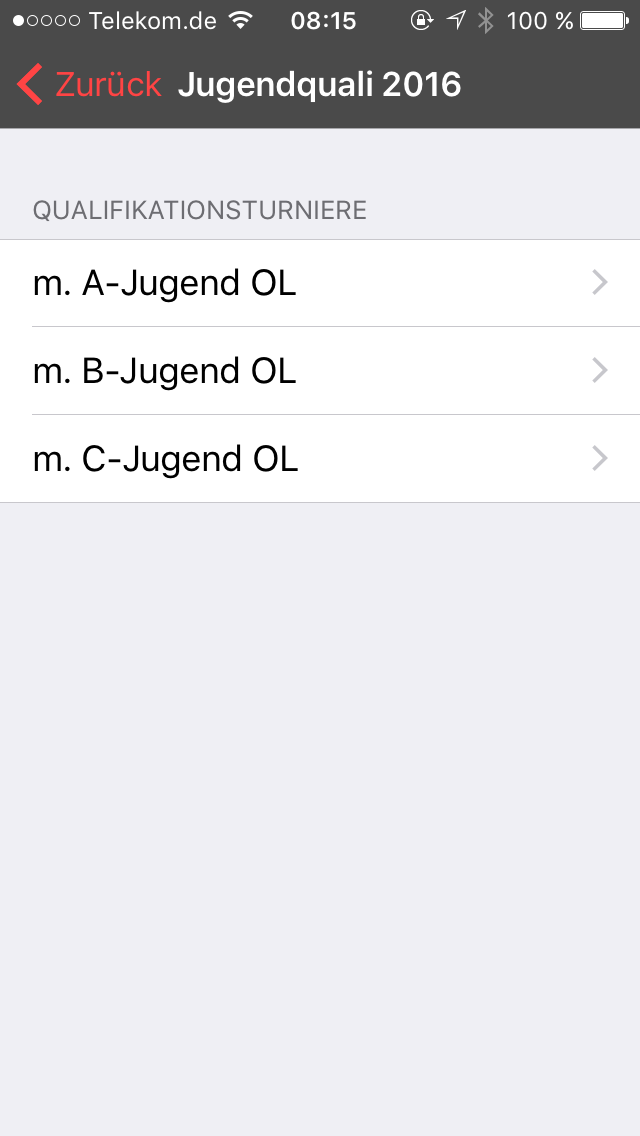Open the m. A-Jugend OL tournament
Image resolution: width=640 pixels, height=1136 pixels.
pyautogui.click(x=320, y=283)
